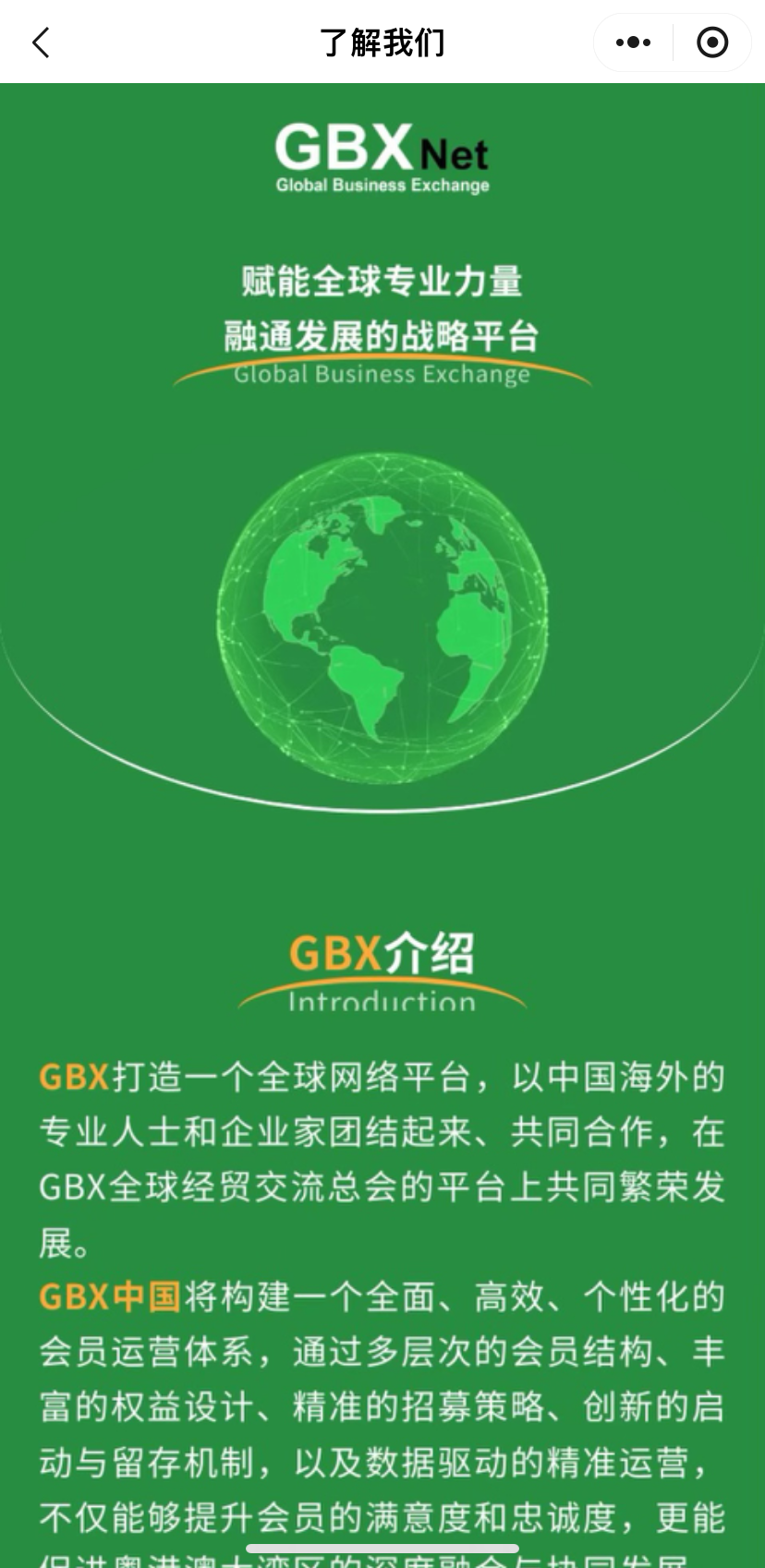Close the mini program via the circle button
Screen dimensions: 765x1568
[x=711, y=42]
